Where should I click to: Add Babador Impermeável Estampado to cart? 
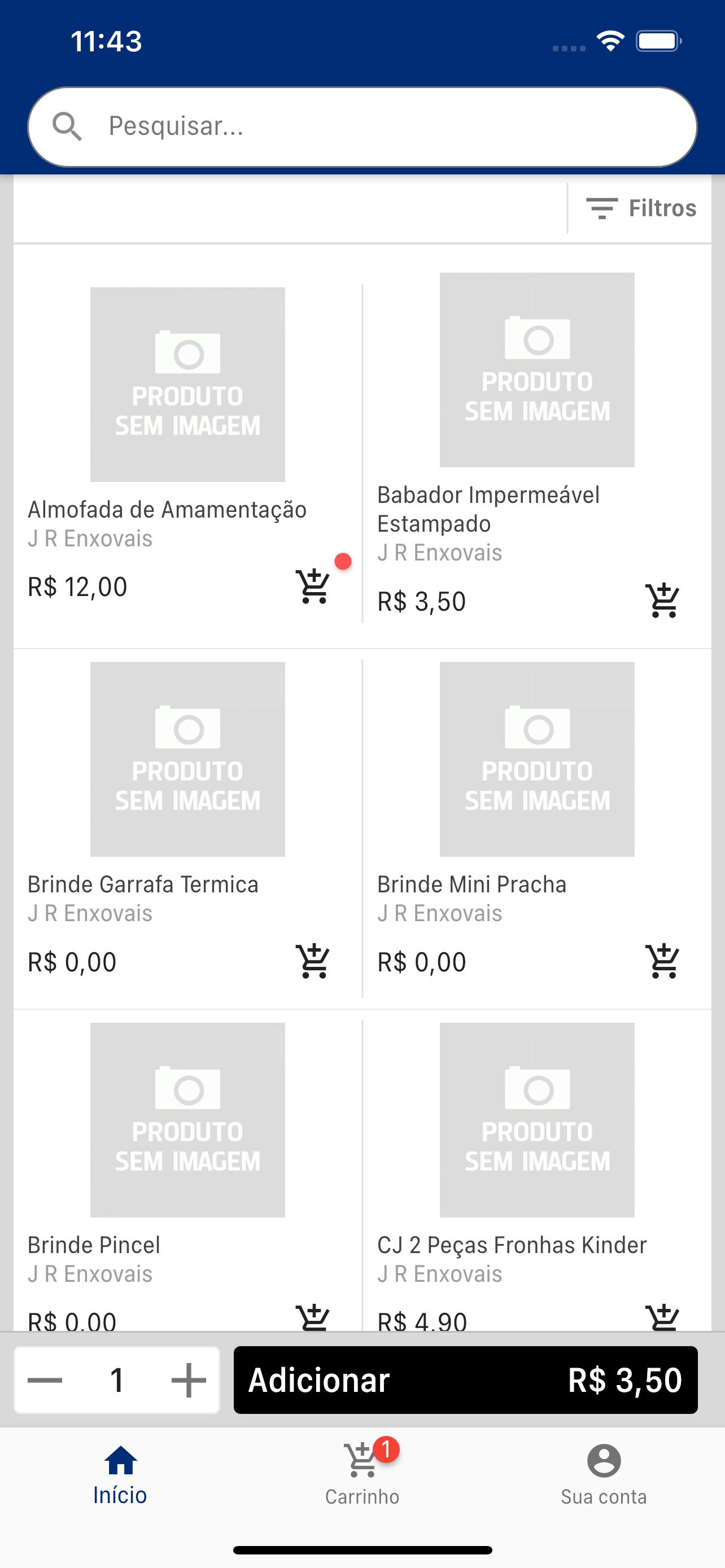click(x=662, y=601)
